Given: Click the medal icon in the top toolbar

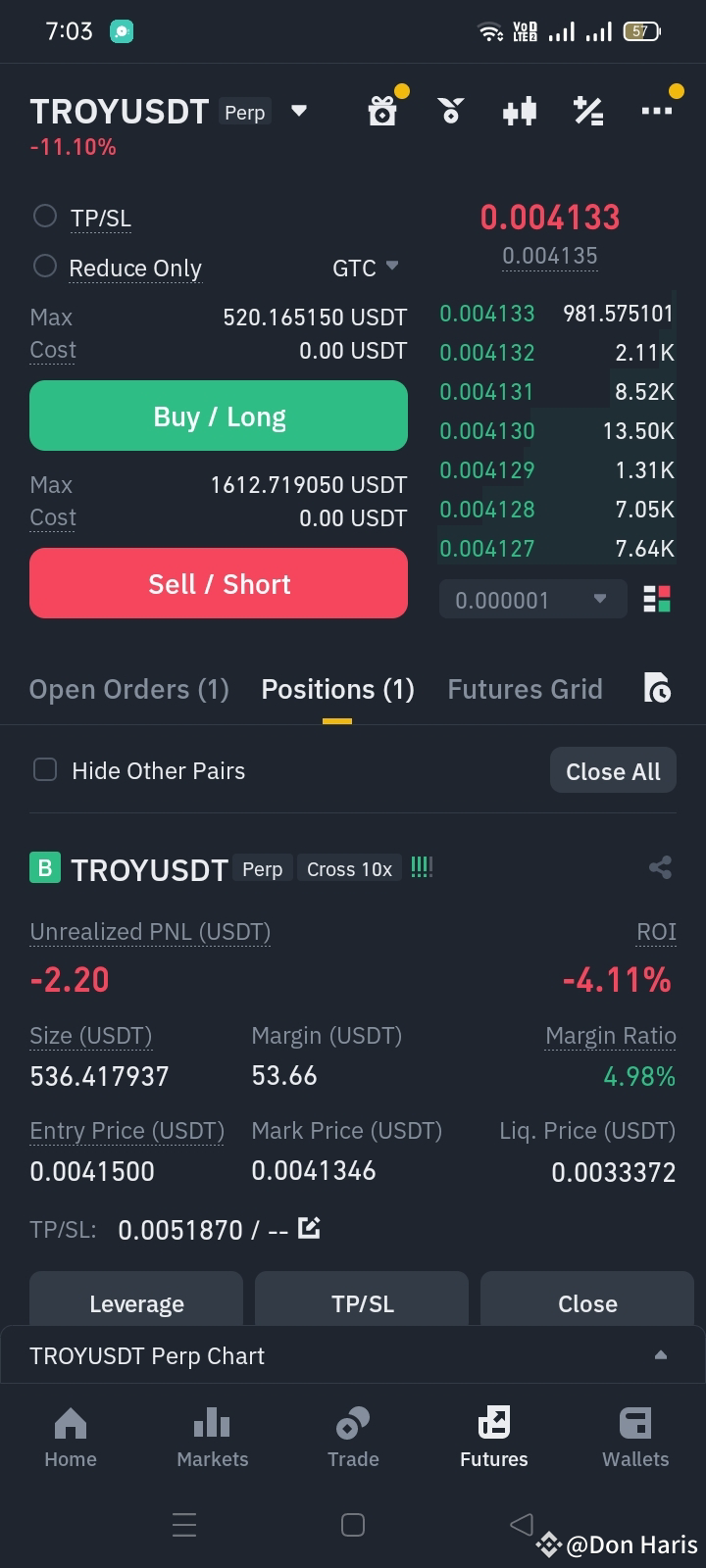Looking at the screenshot, I should coord(450,111).
